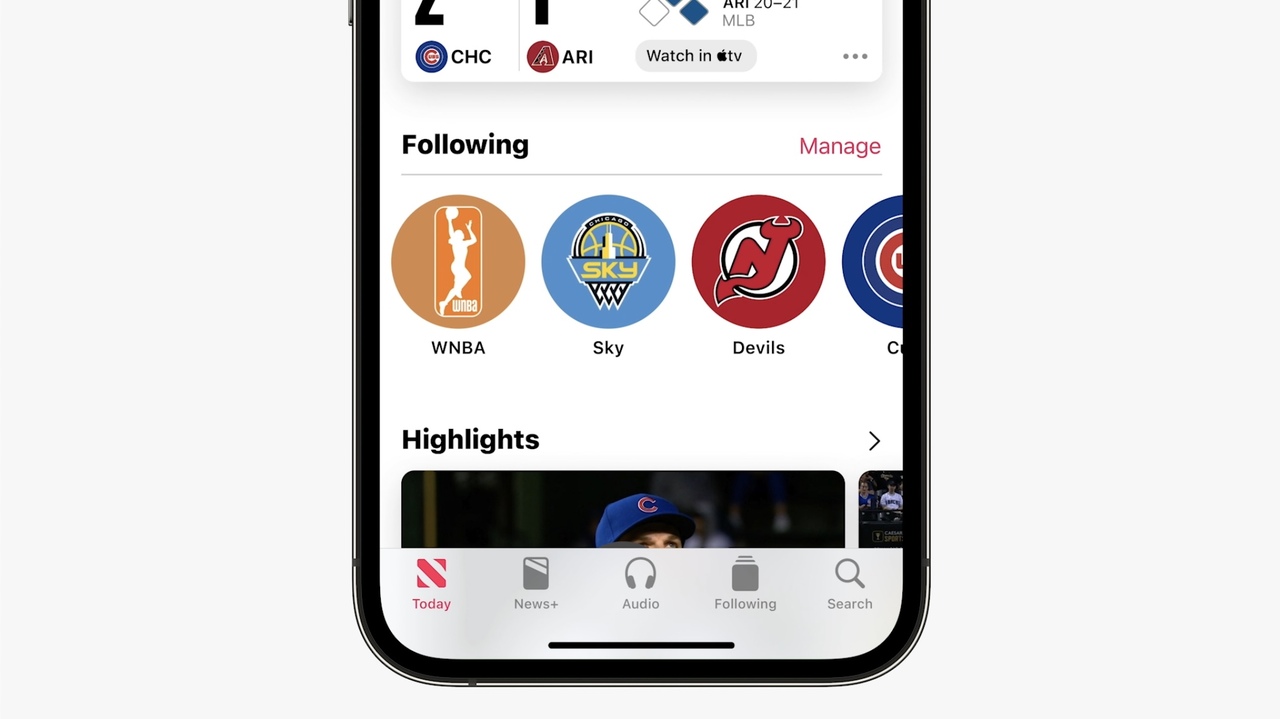The width and height of the screenshot is (1280, 719).
Task: Open the WNBA followed league
Action: point(458,262)
